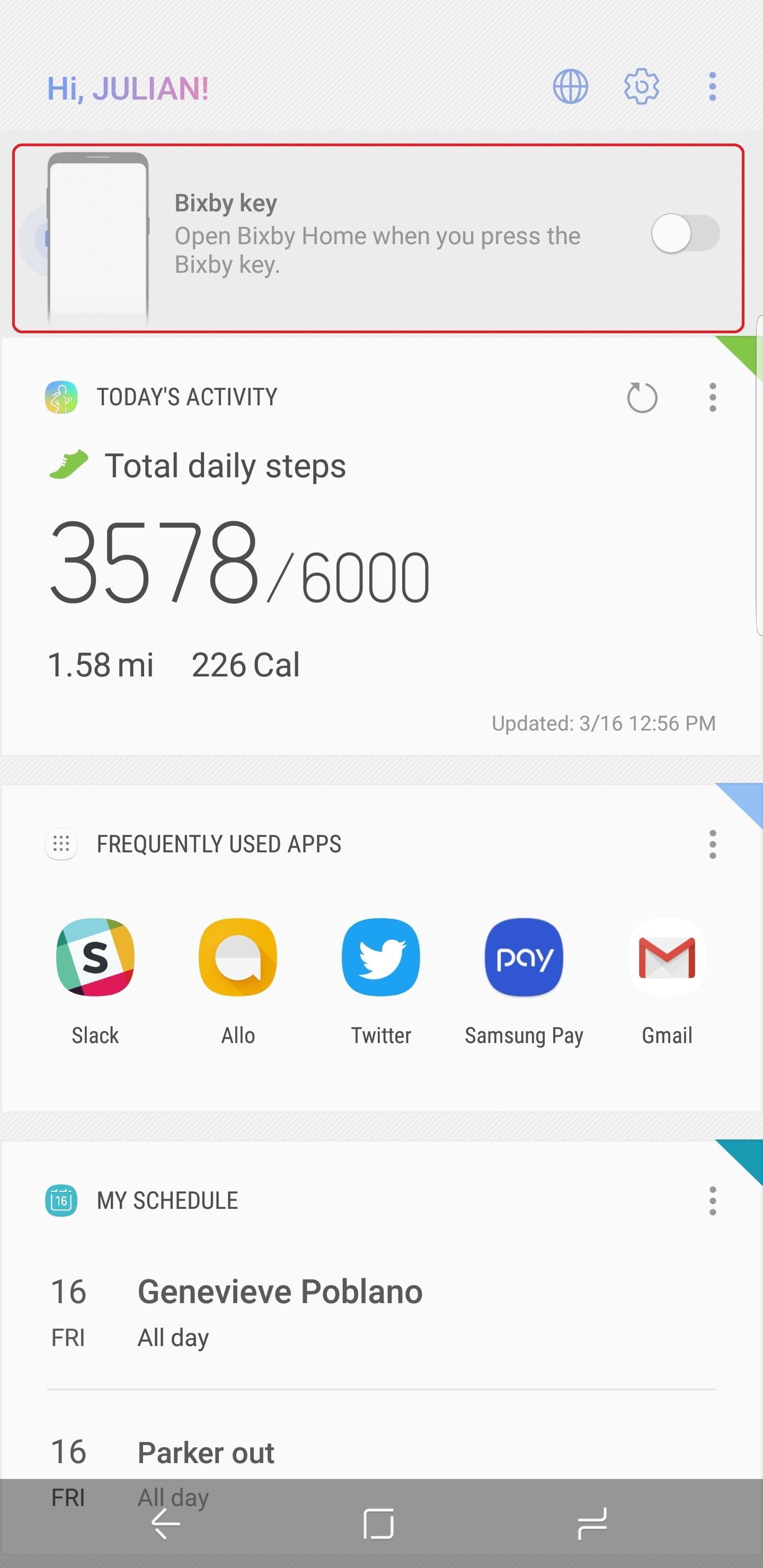
Task: Open My Schedule card options
Action: tap(713, 1201)
